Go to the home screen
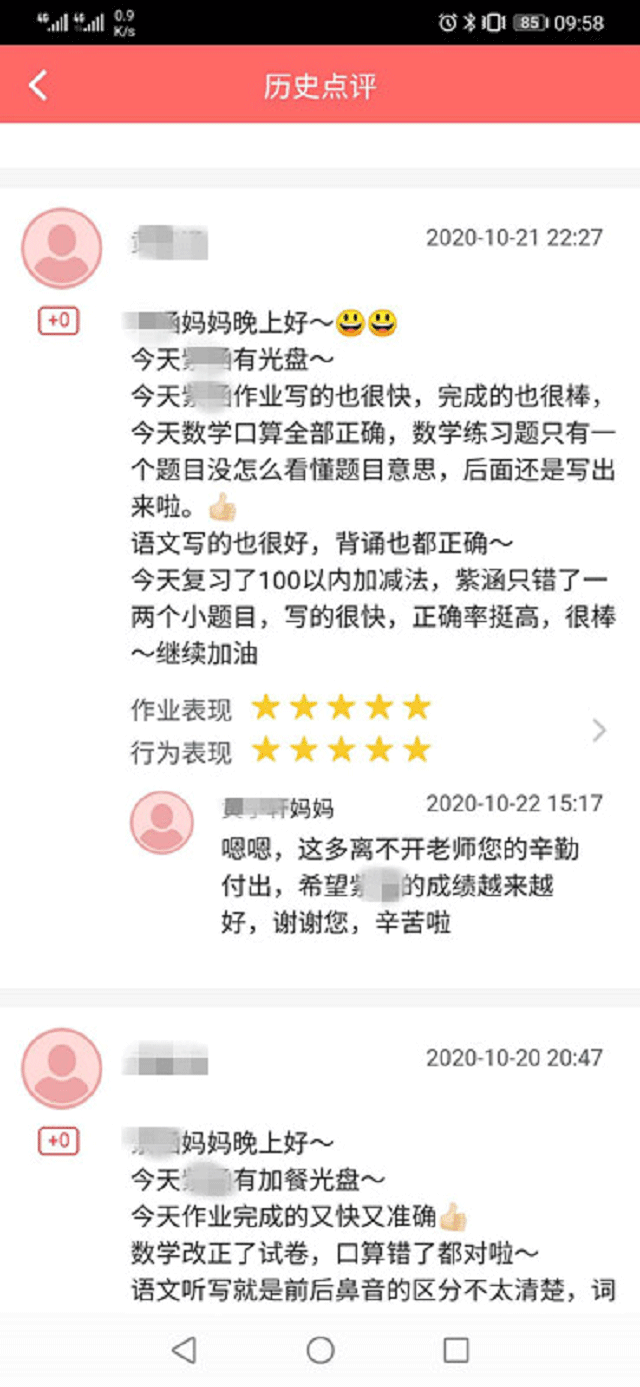The width and height of the screenshot is (640, 1387). point(320,1350)
